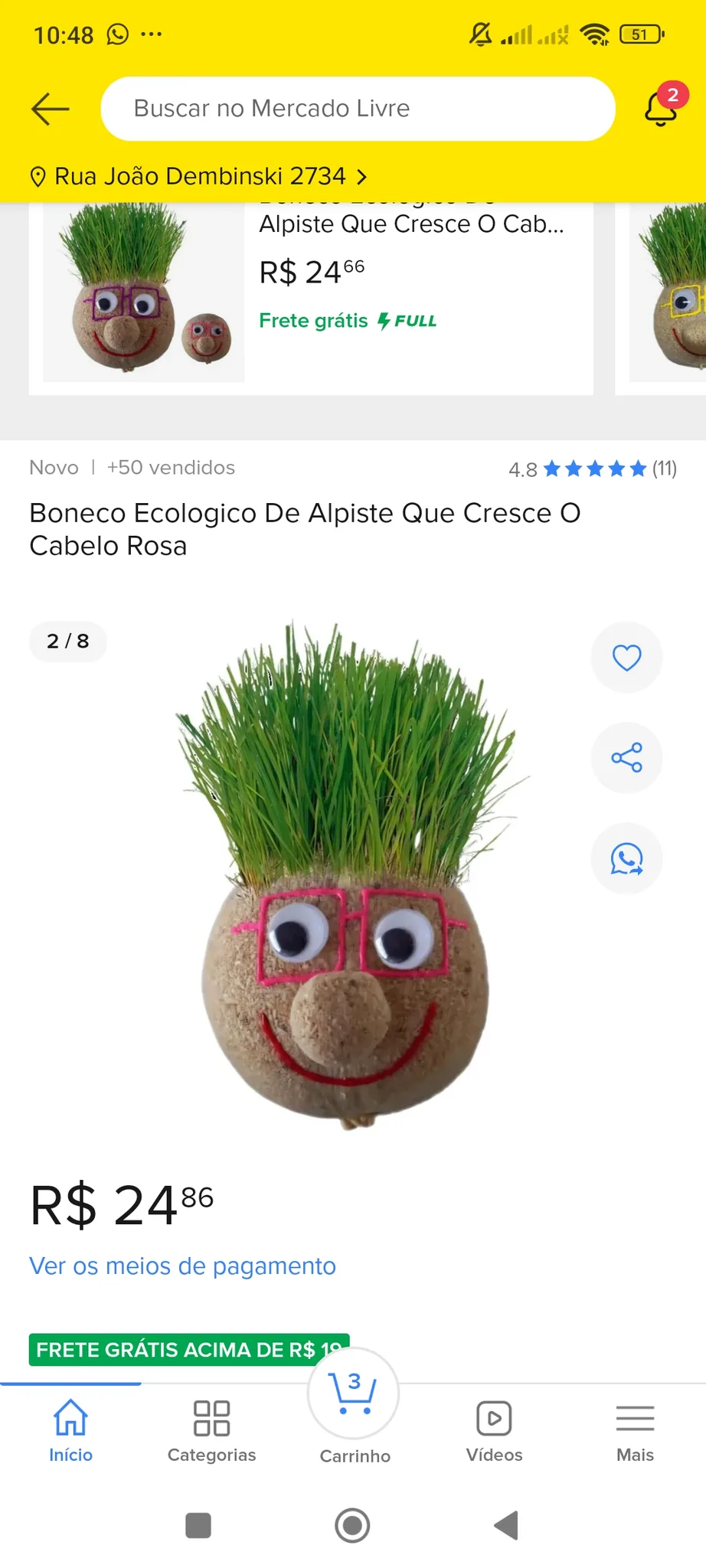Image resolution: width=706 pixels, height=1568 pixels.
Task: Open the notifications bell
Action: coord(660,108)
